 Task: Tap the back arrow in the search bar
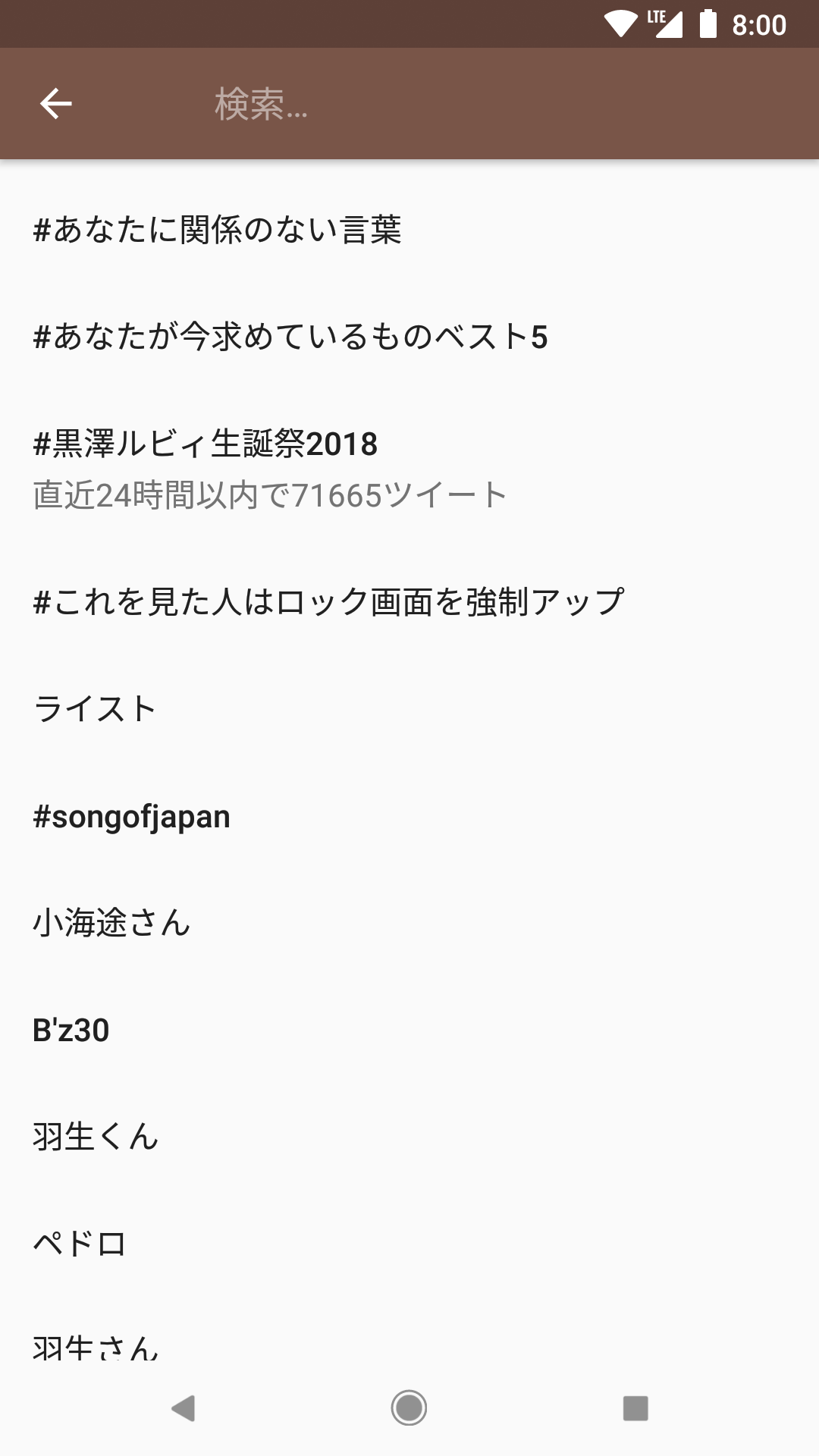click(55, 104)
